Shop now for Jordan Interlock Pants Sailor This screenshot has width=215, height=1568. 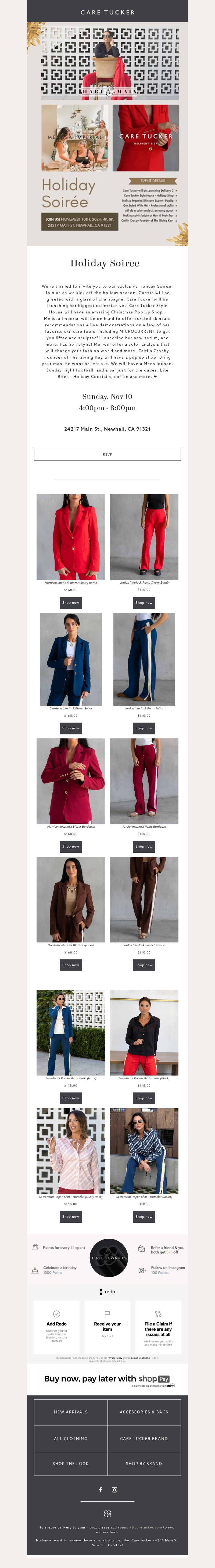pos(144,727)
